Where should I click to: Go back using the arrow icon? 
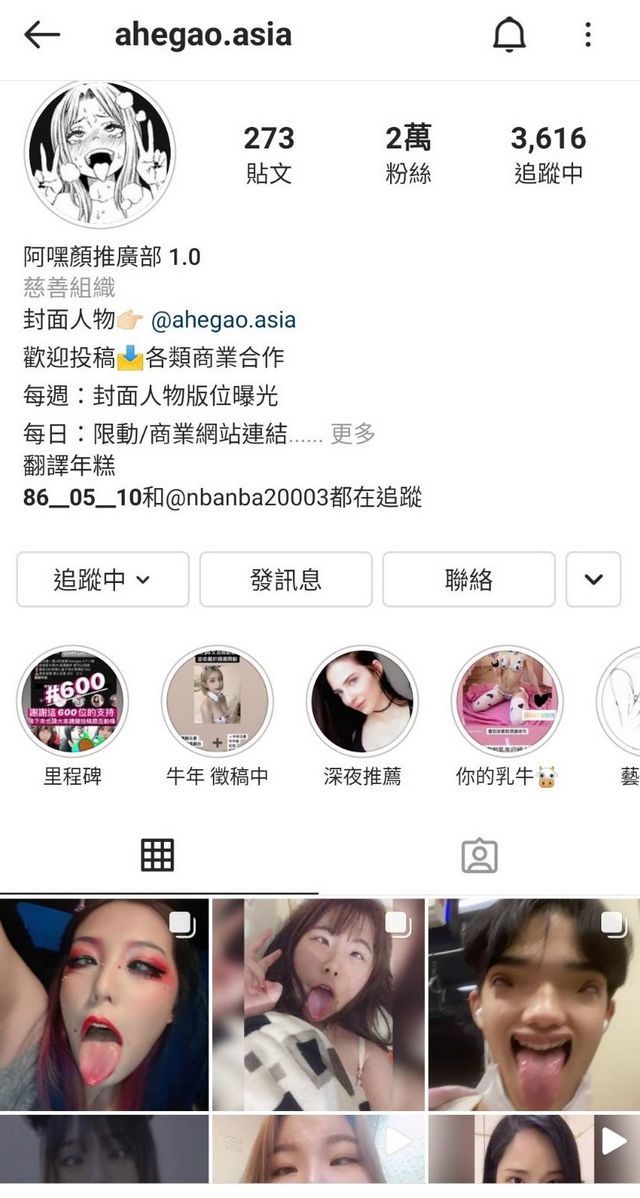(42, 35)
